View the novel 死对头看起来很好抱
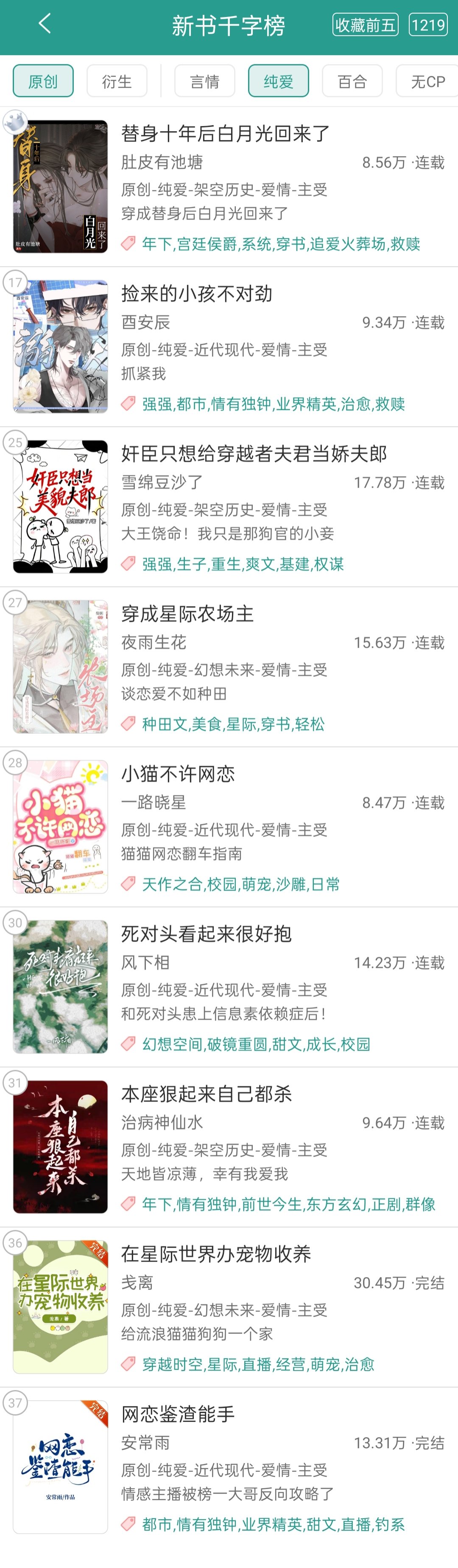This screenshot has height=1568, width=458. pos(206,934)
